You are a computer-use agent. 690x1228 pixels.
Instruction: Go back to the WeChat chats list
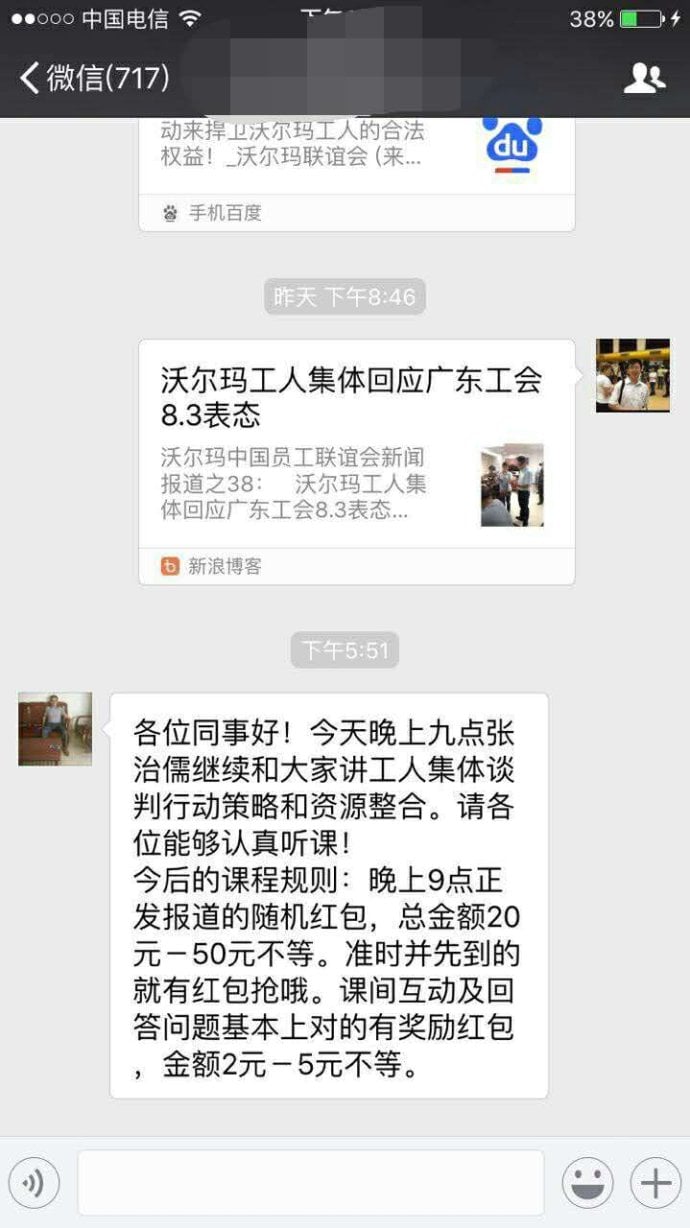point(95,77)
